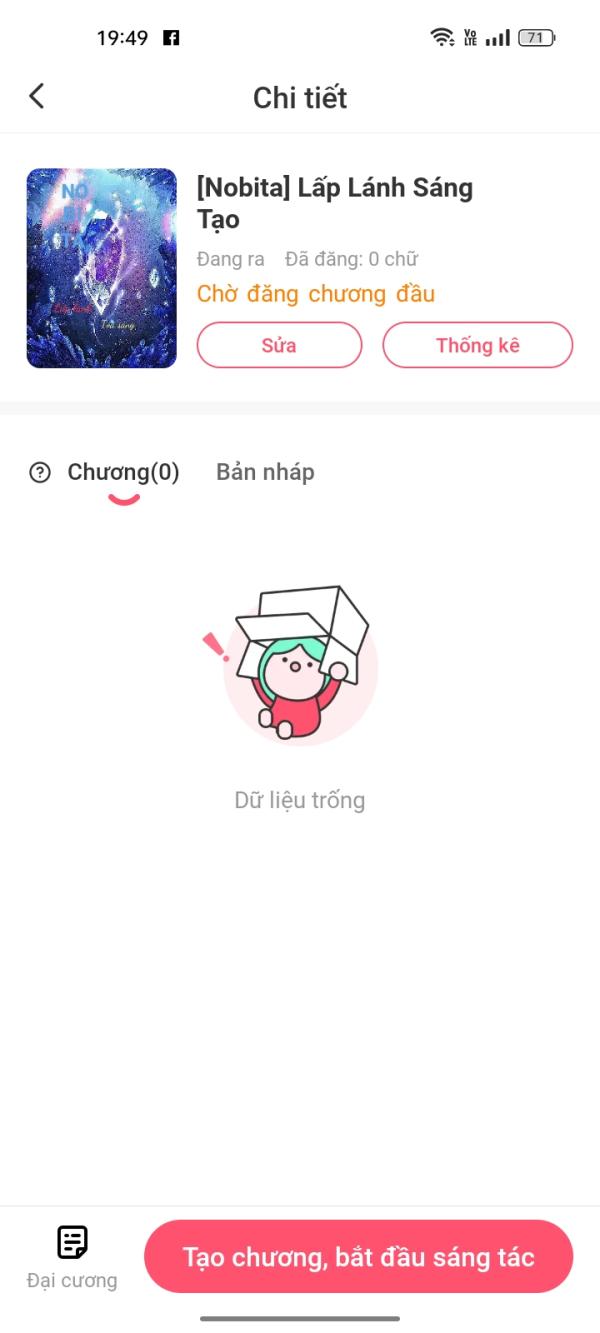This screenshot has width=600, height=1333.
Task: Tap the Sửa button to edit the story
Action: click(279, 345)
